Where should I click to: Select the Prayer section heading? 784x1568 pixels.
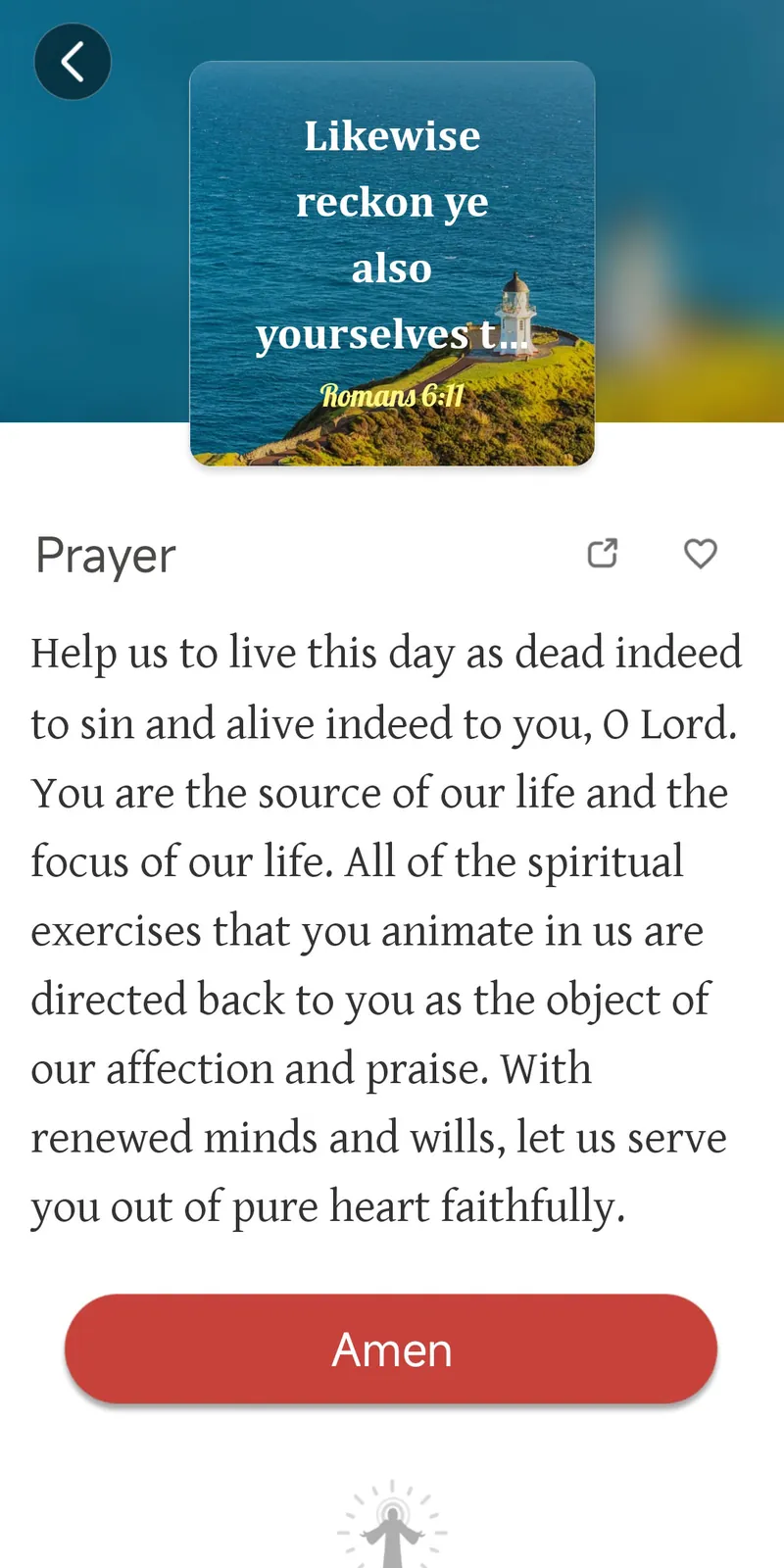coord(105,554)
